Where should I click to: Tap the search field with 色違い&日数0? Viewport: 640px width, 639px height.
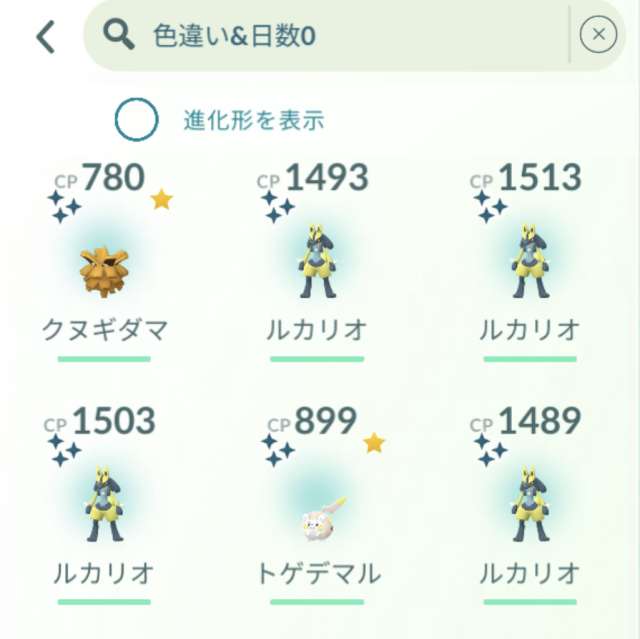330,37
